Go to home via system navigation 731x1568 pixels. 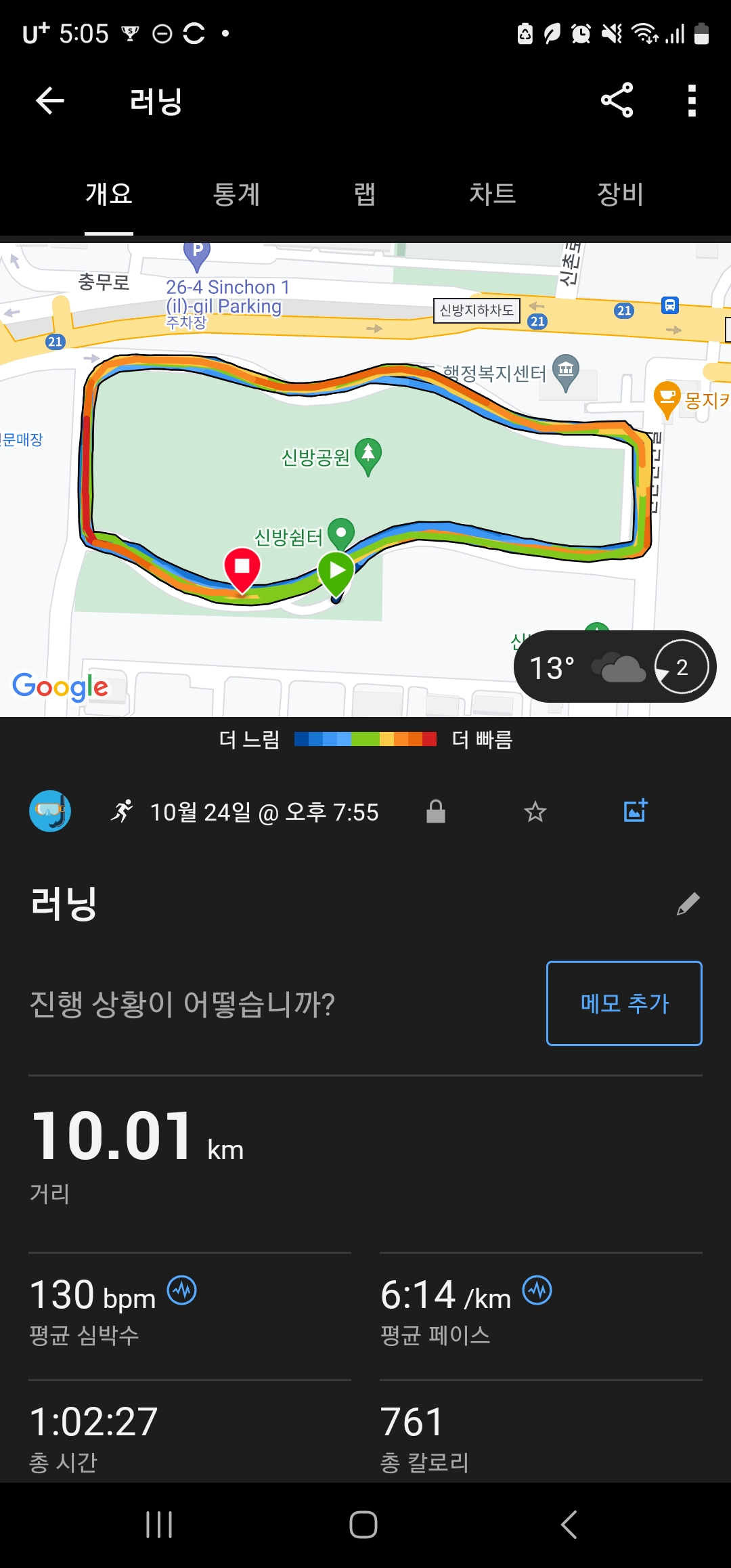pyautogui.click(x=363, y=1525)
